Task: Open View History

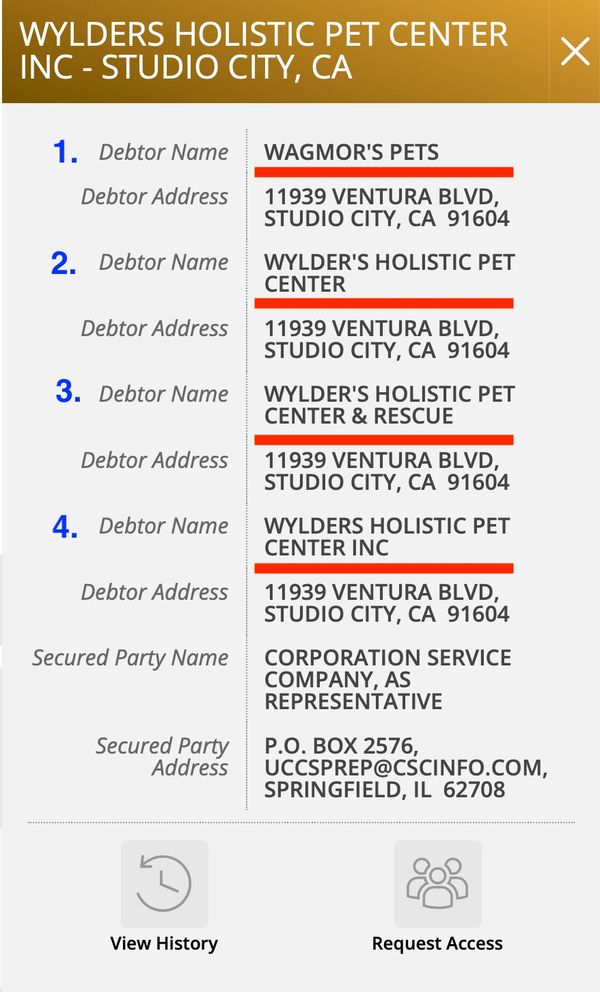Action: tap(164, 885)
